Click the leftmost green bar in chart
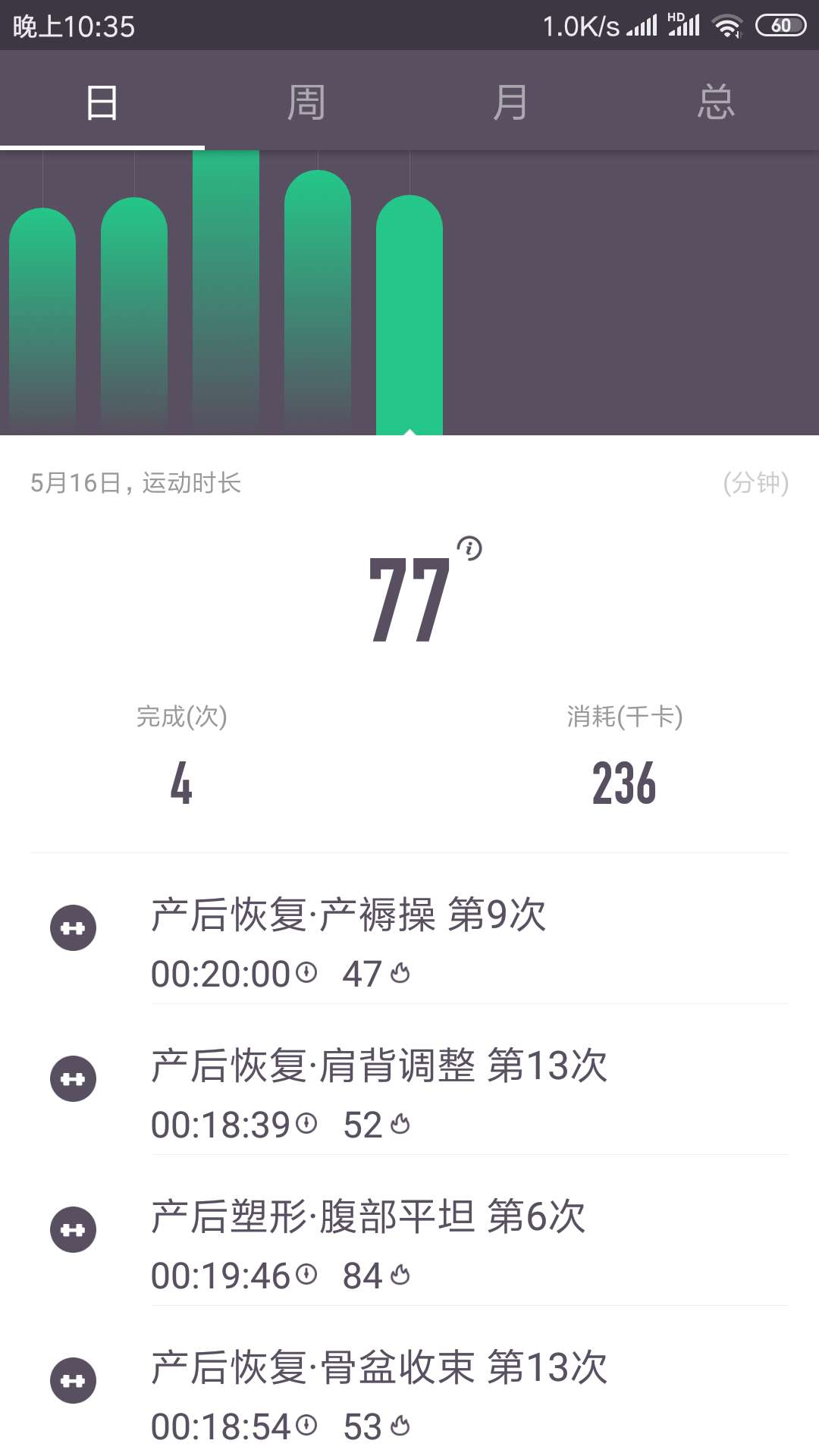Image resolution: width=819 pixels, height=1456 pixels. [x=42, y=318]
